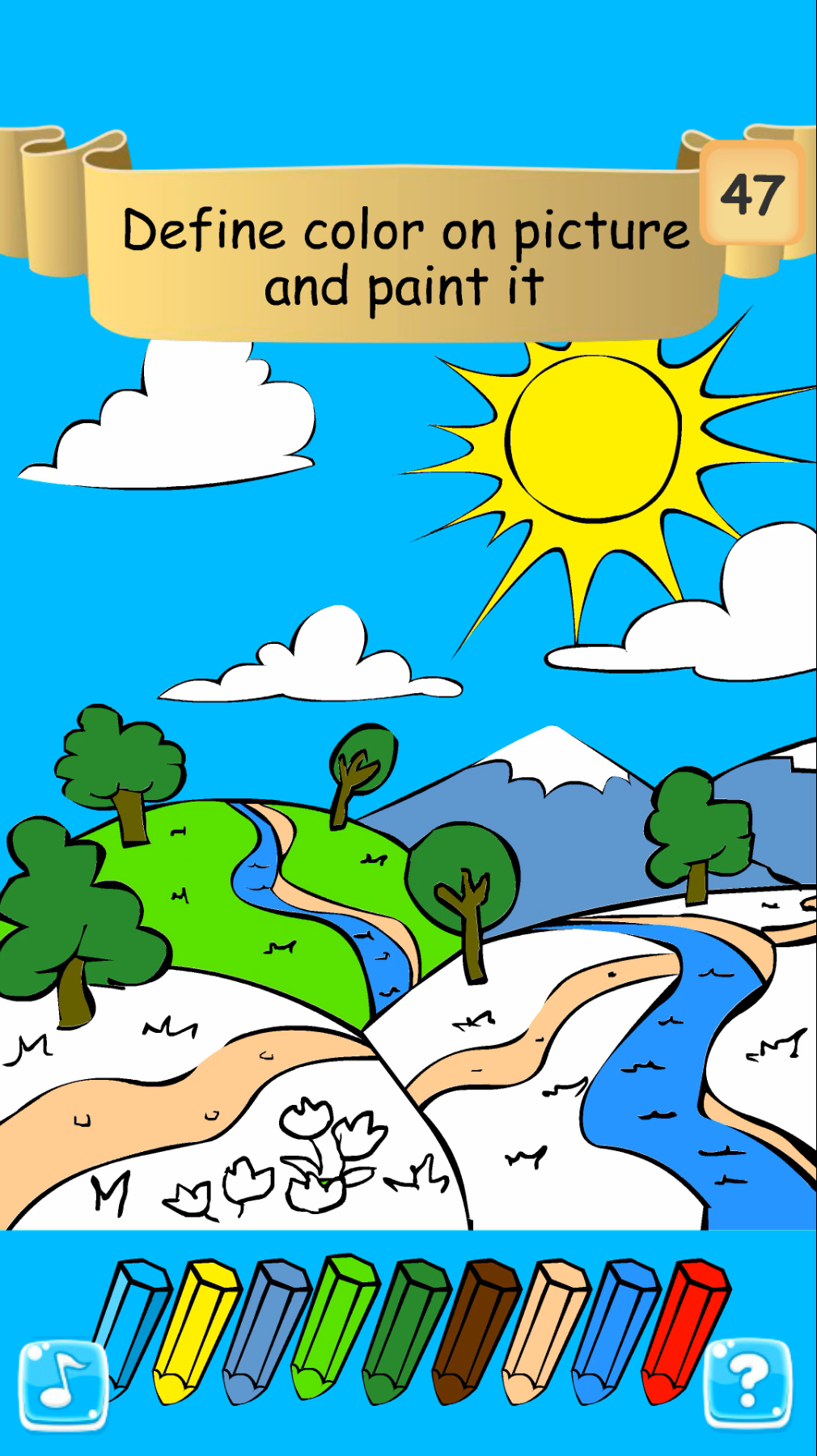Toggle the music note button
This screenshot has width=817, height=1456.
point(63,1385)
